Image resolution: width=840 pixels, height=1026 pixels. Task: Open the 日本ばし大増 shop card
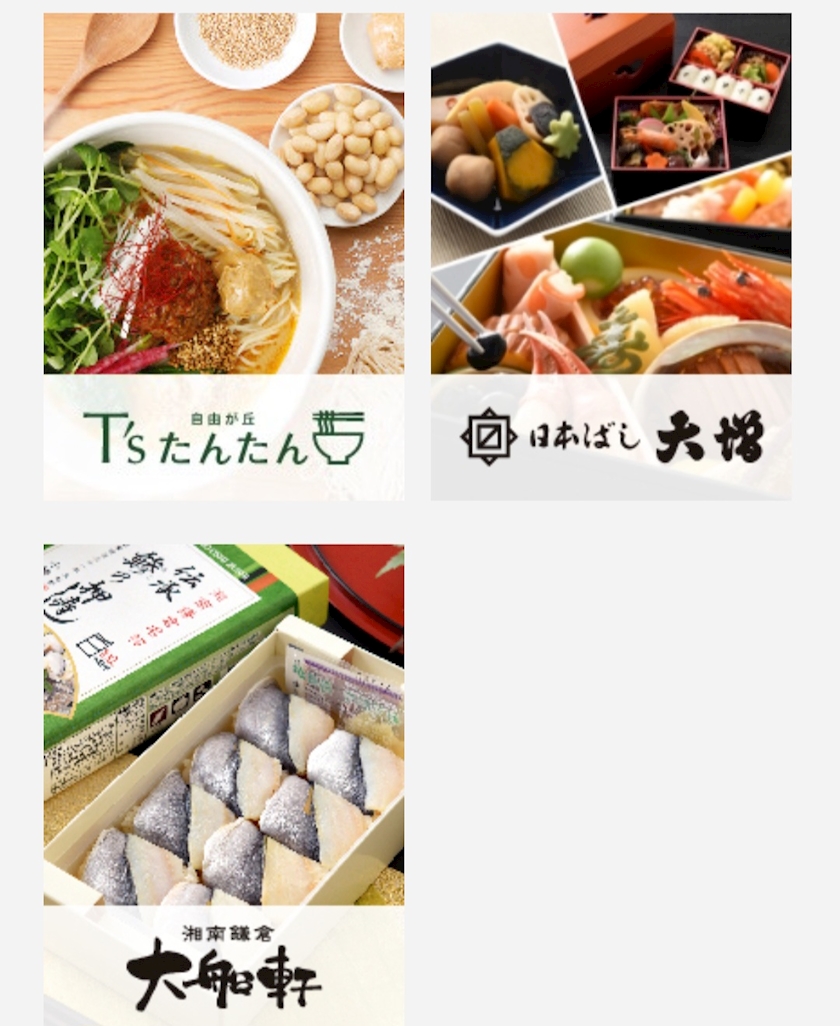point(611,256)
